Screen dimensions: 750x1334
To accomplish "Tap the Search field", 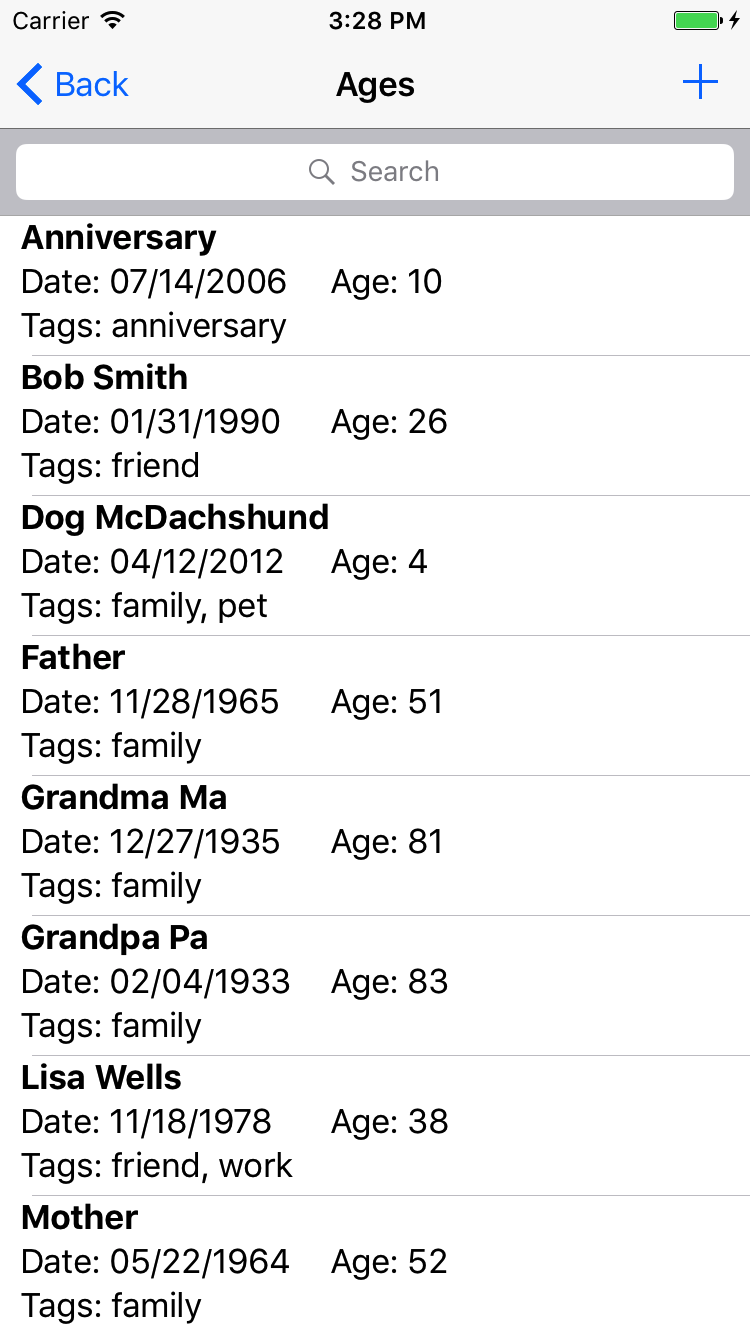I will pyautogui.click(x=375, y=172).
